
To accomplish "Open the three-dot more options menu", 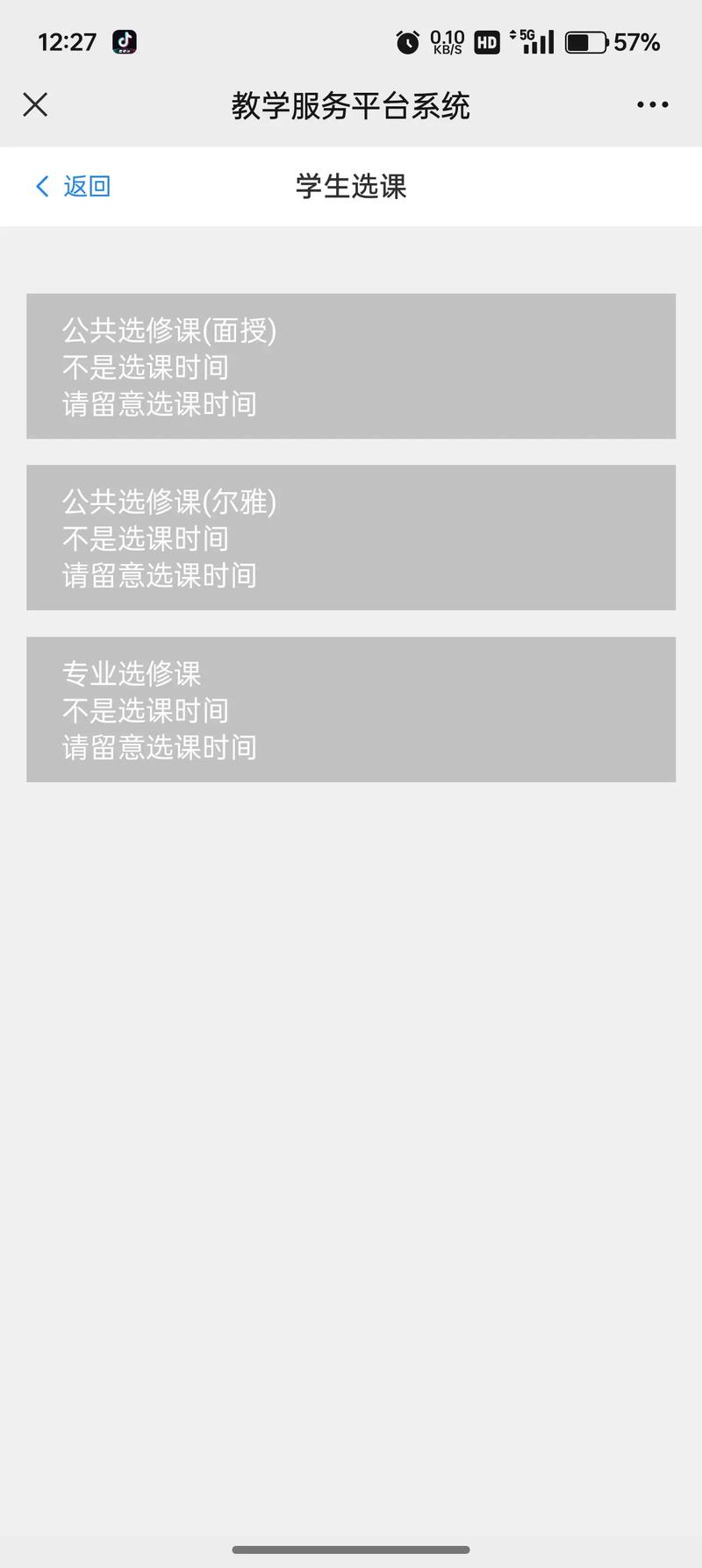I will pyautogui.click(x=653, y=105).
